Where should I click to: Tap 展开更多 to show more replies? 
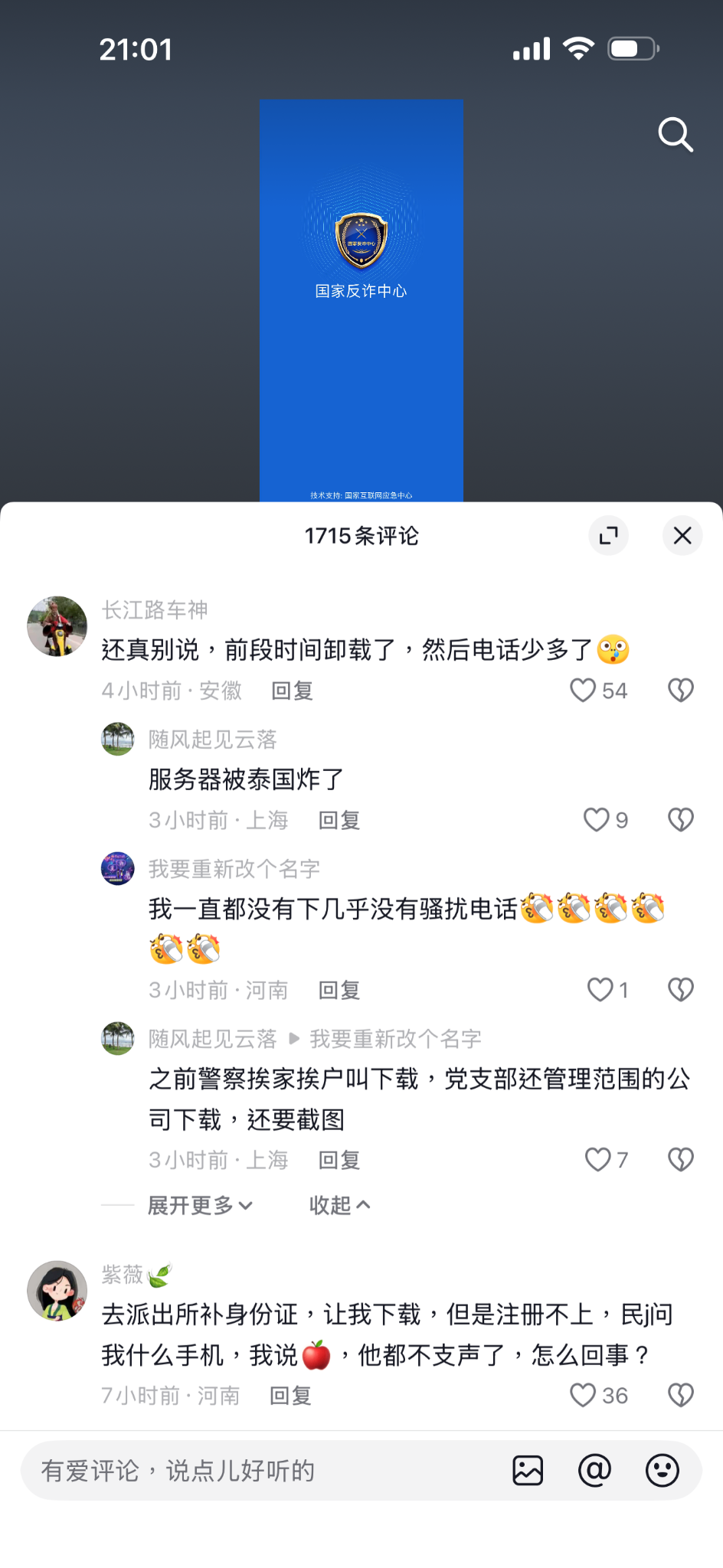coord(200,1205)
